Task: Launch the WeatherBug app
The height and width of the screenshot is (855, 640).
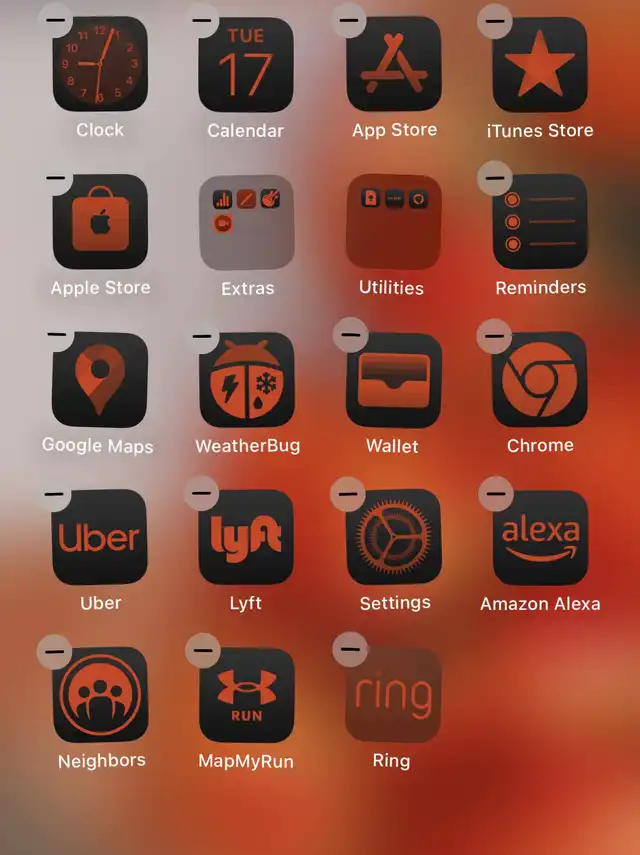Action: point(246,380)
